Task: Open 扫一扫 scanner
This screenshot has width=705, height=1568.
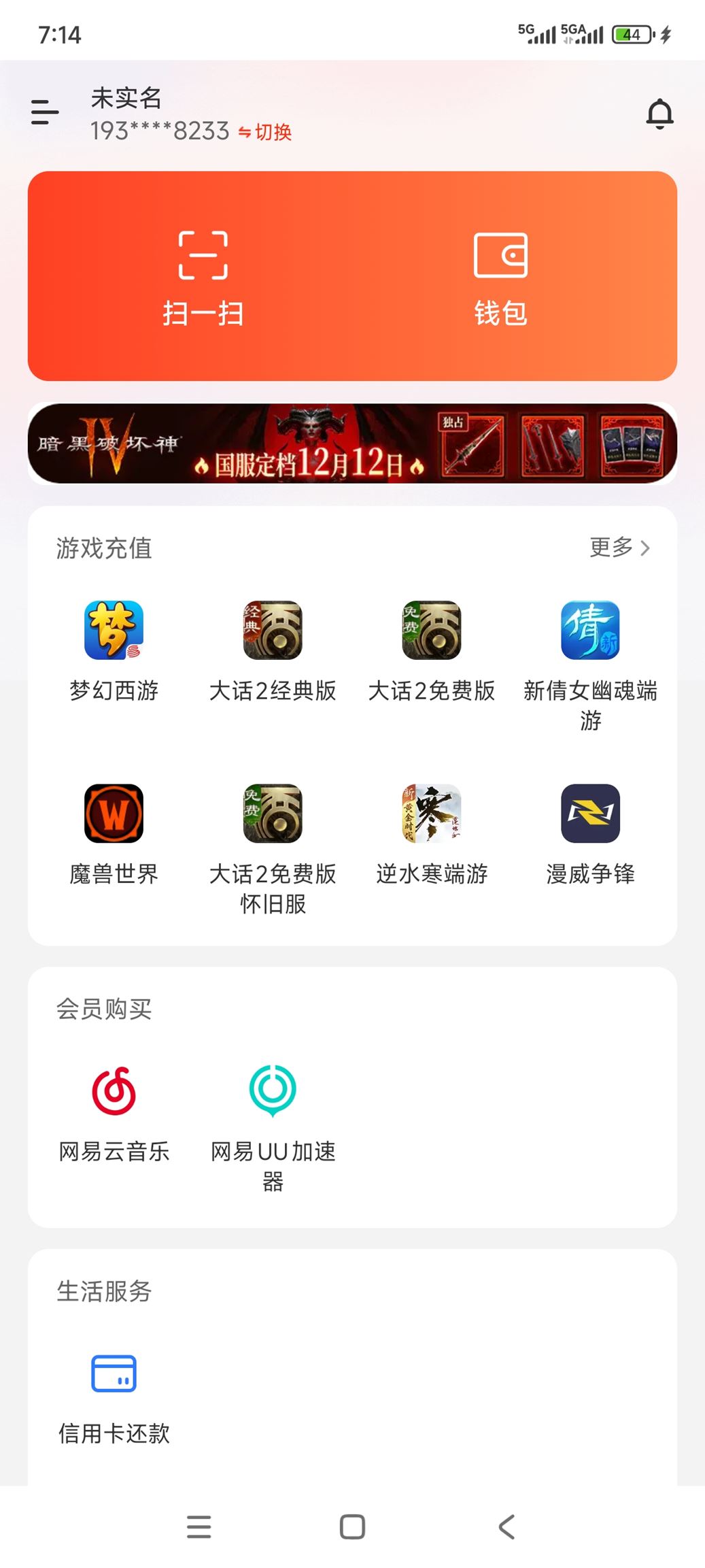Action: pos(203,278)
